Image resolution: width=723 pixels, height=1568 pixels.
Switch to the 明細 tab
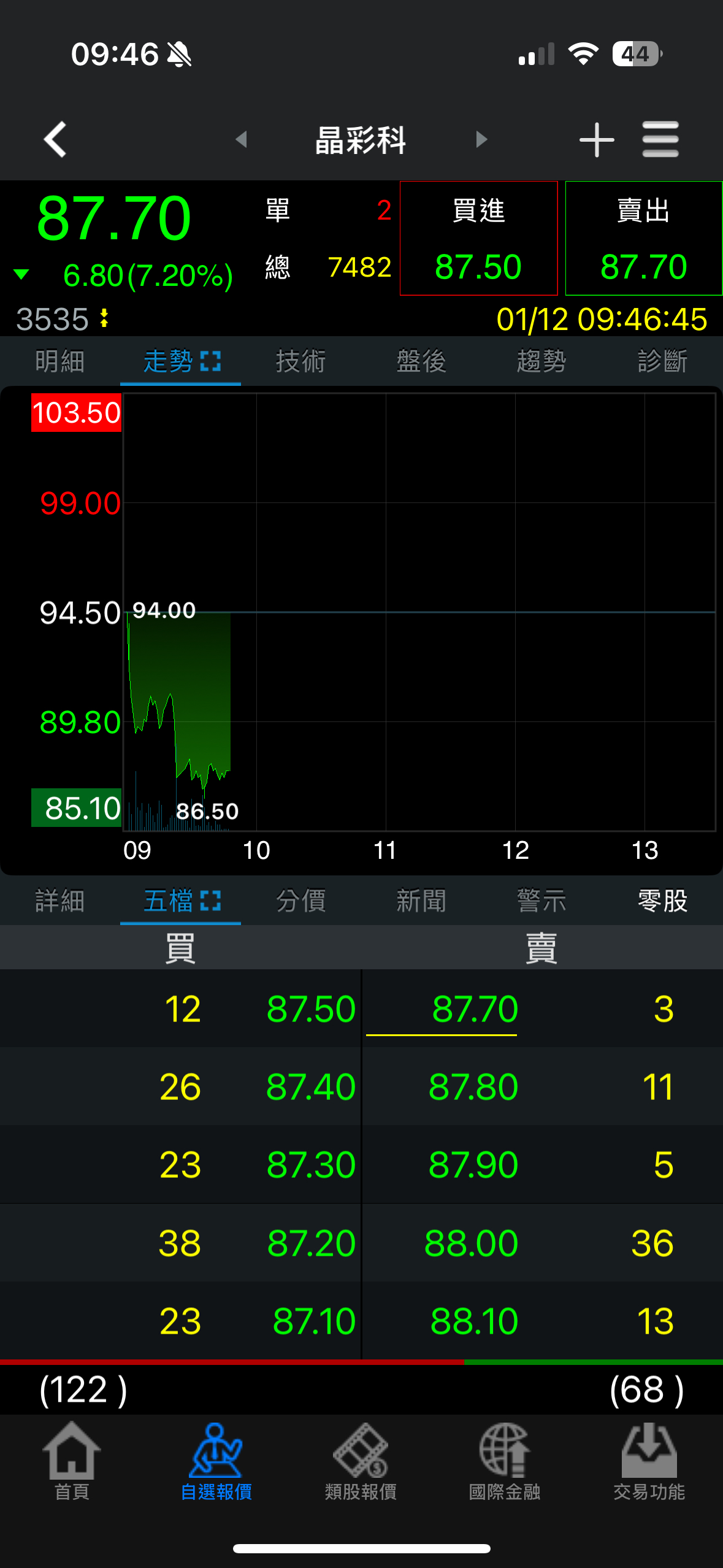(59, 361)
